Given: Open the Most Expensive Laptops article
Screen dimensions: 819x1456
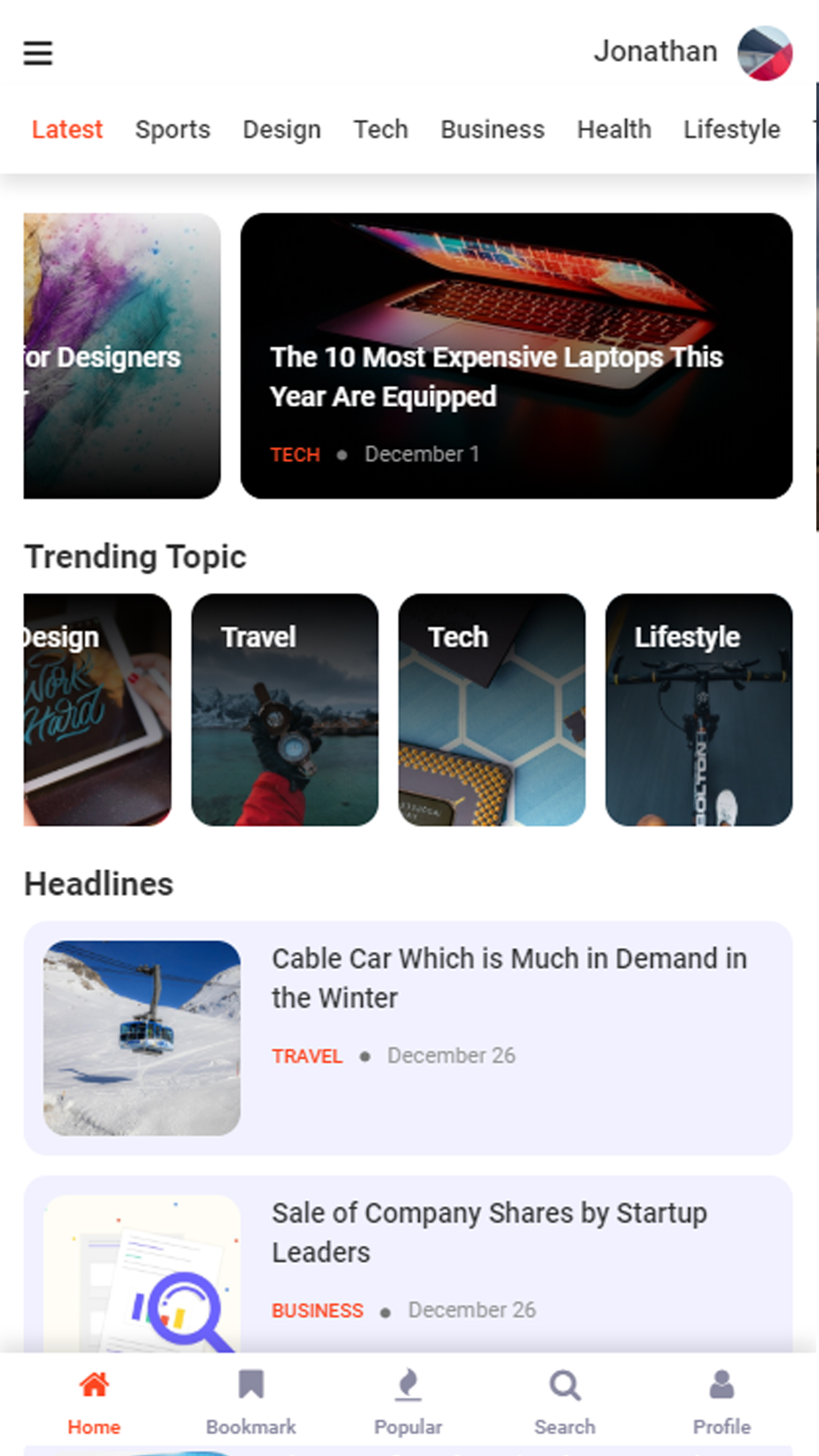Looking at the screenshot, I should [516, 356].
